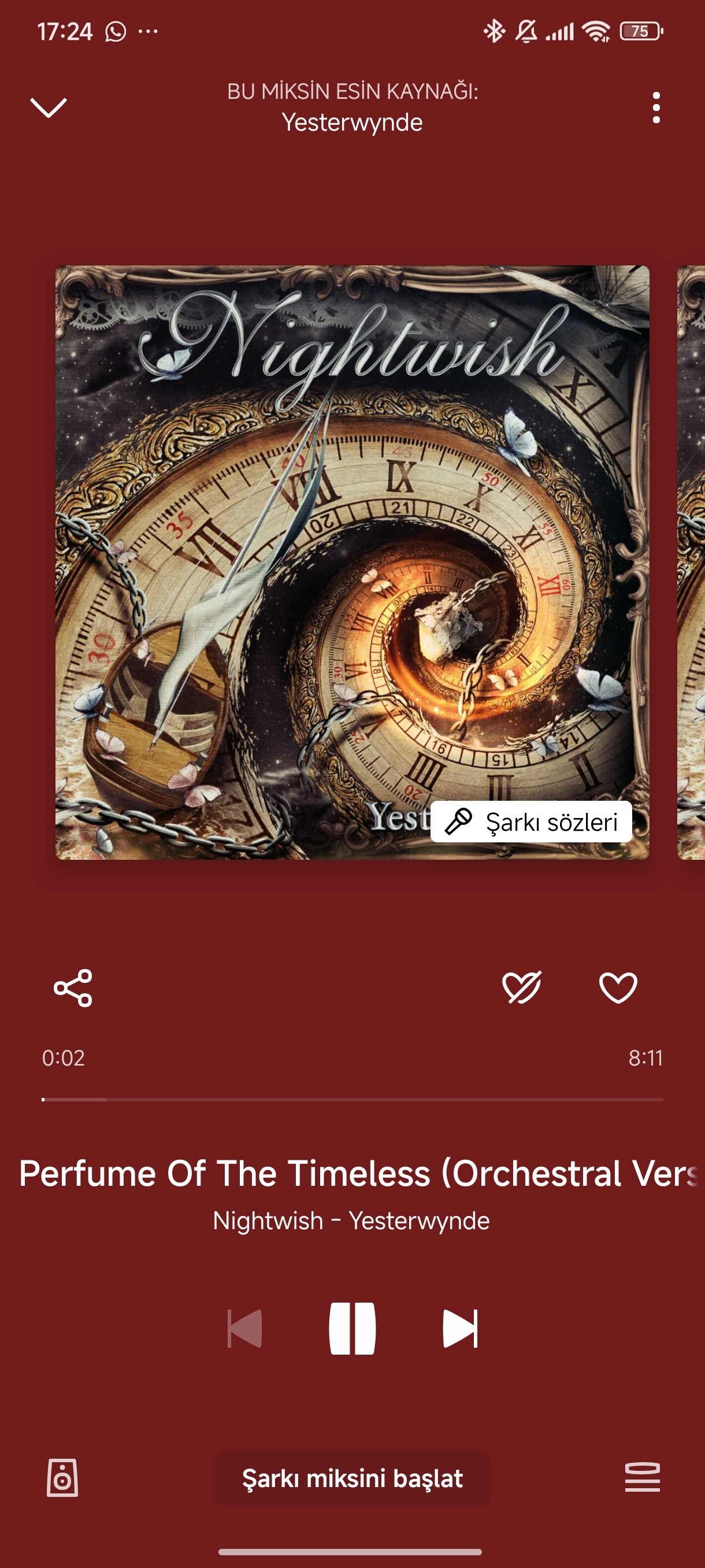Collapse the player with the down chevron
Screen dimensions: 705x1568
tap(49, 108)
